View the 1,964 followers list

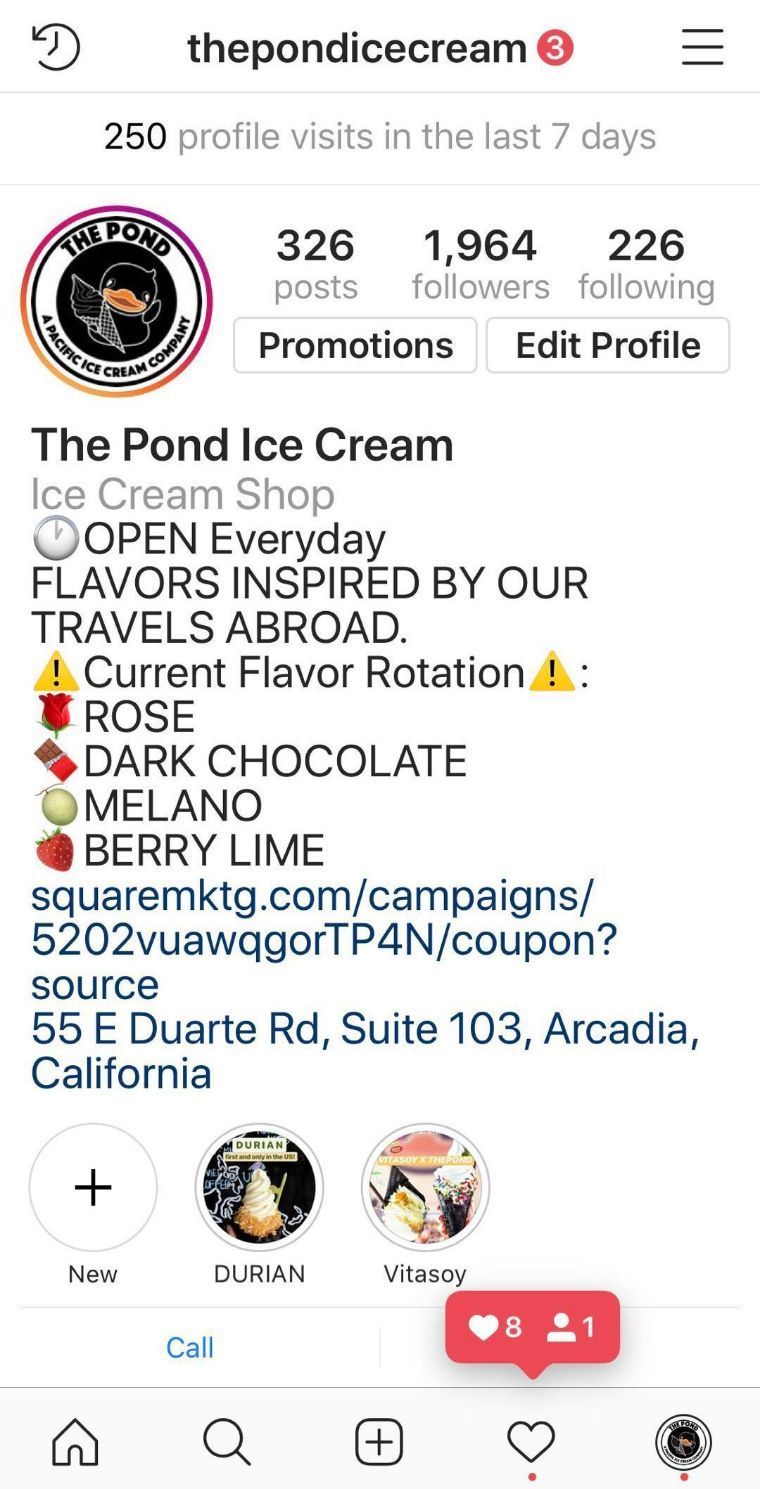(x=480, y=264)
